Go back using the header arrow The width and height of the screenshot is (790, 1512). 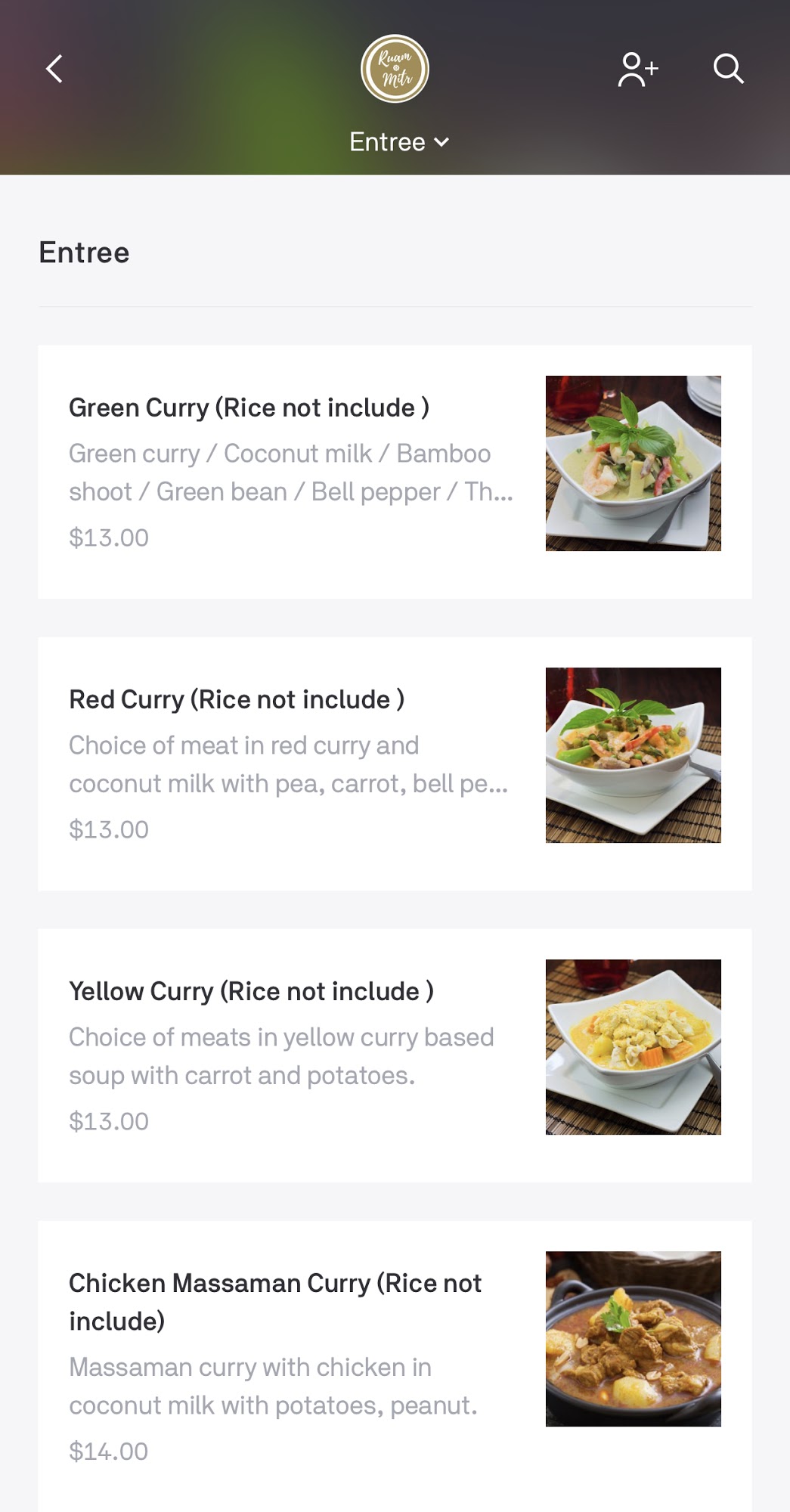tap(54, 69)
